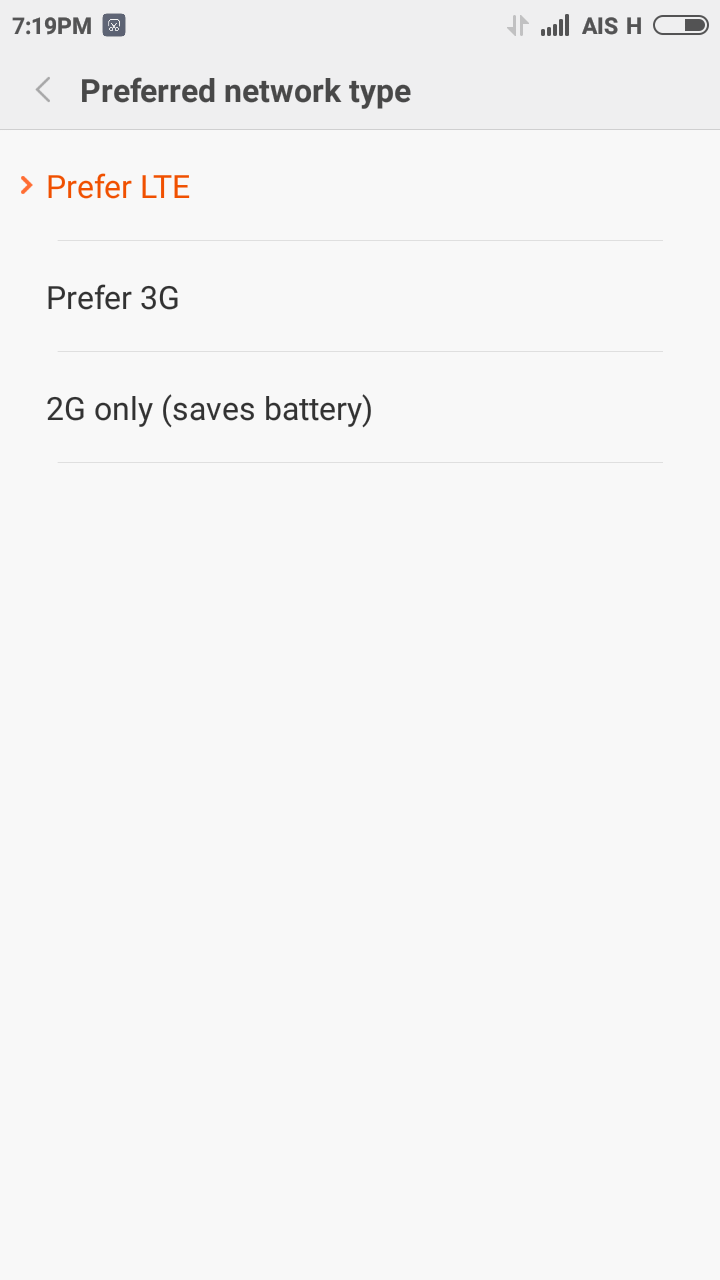Go back from Preferred network type
This screenshot has width=720, height=1280.
(x=43, y=91)
